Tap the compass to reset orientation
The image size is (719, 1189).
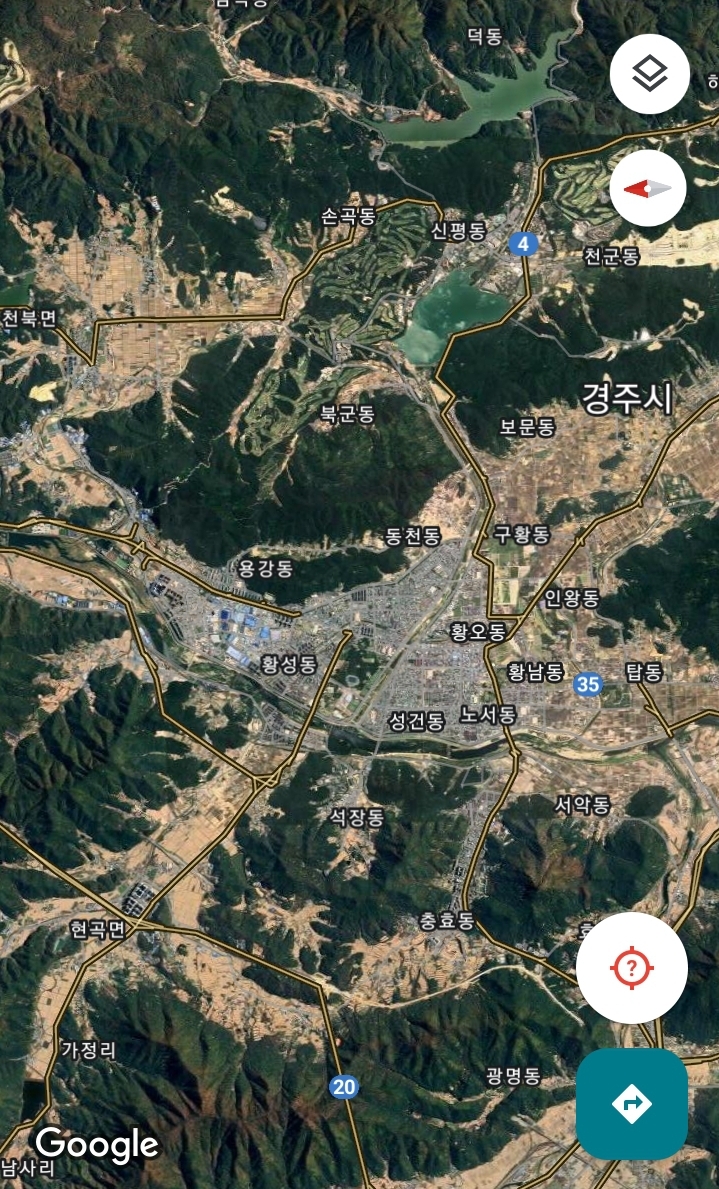click(x=648, y=188)
